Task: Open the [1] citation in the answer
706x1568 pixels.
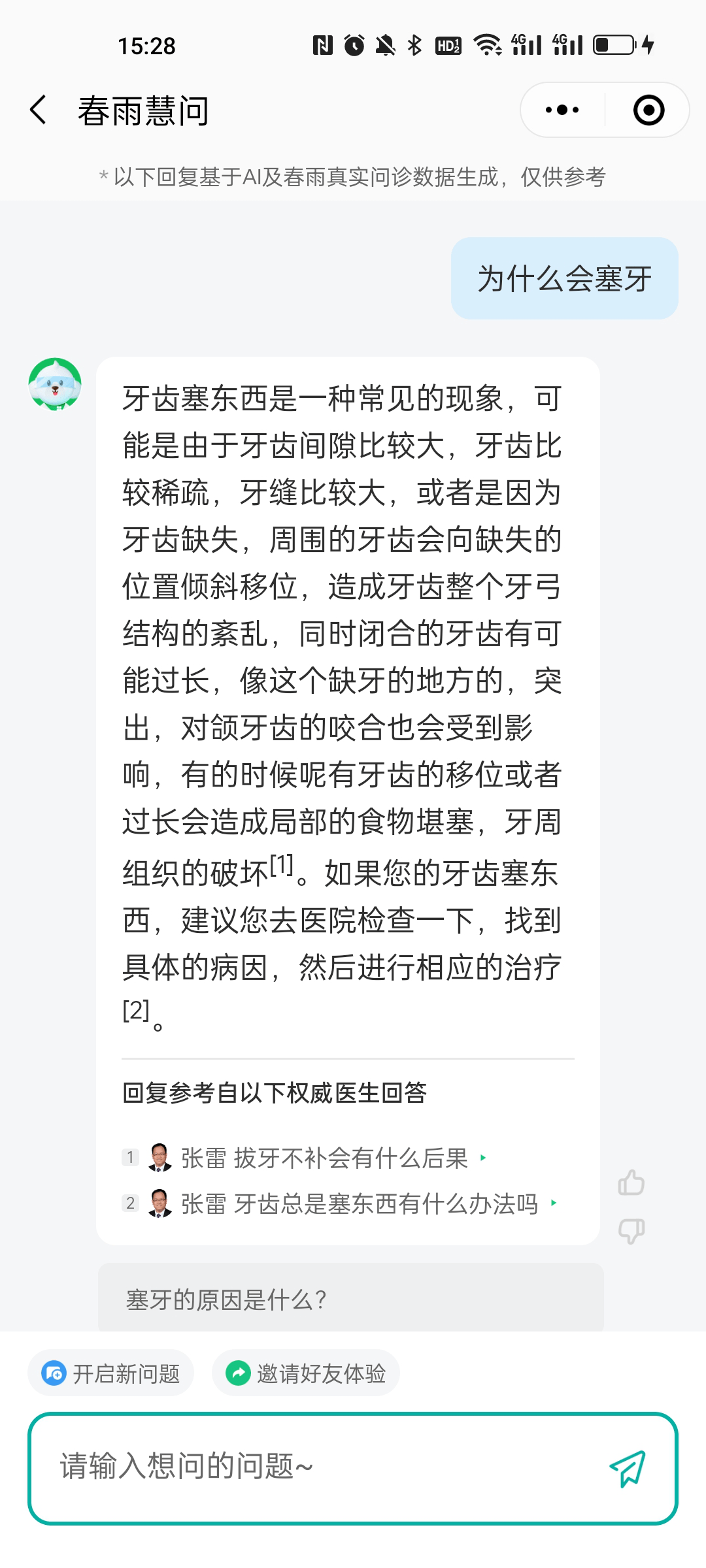Action: (x=282, y=865)
